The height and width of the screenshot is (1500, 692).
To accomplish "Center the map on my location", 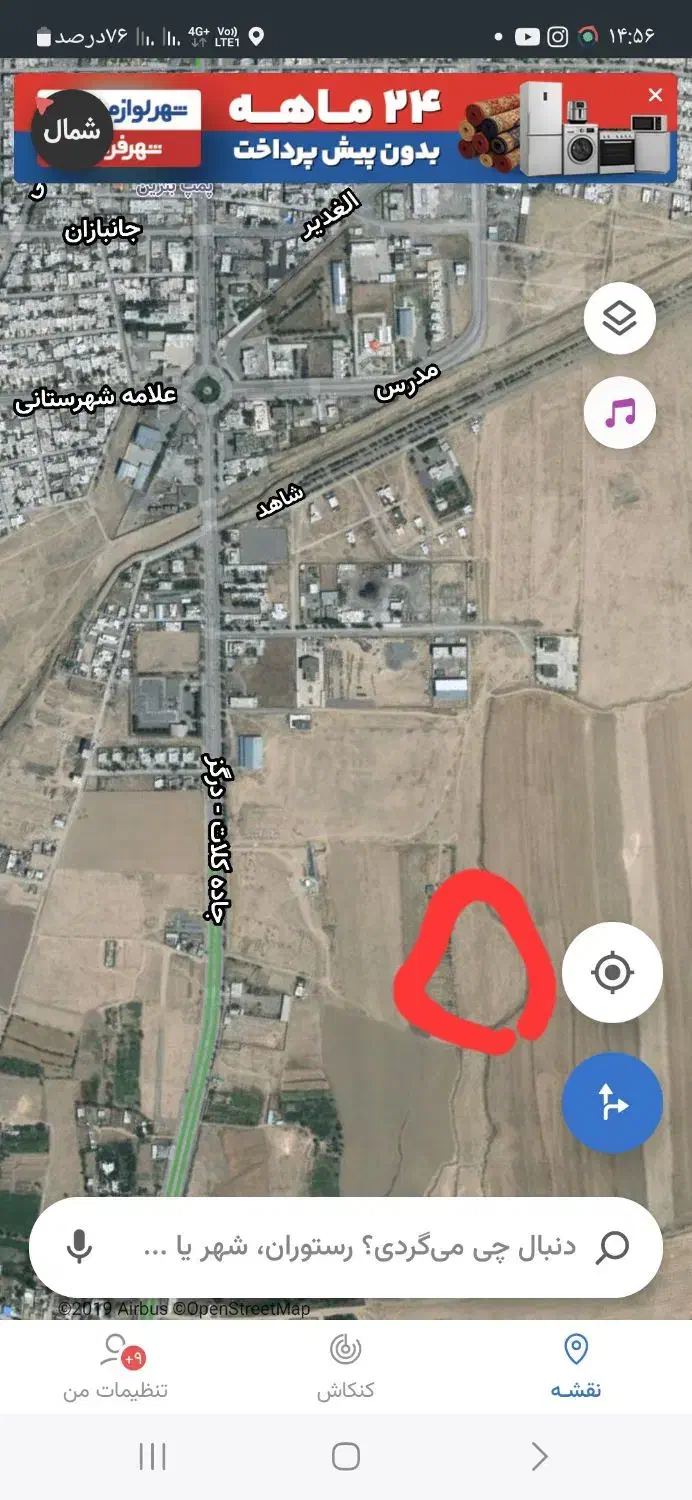I will point(612,972).
